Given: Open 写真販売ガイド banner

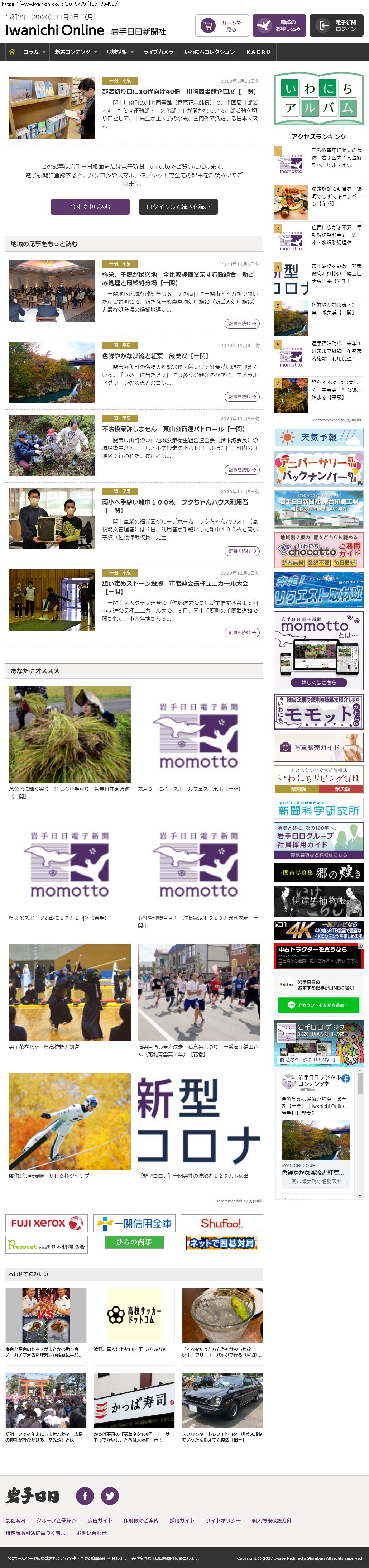Looking at the screenshot, I should pyautogui.click(x=318, y=747).
